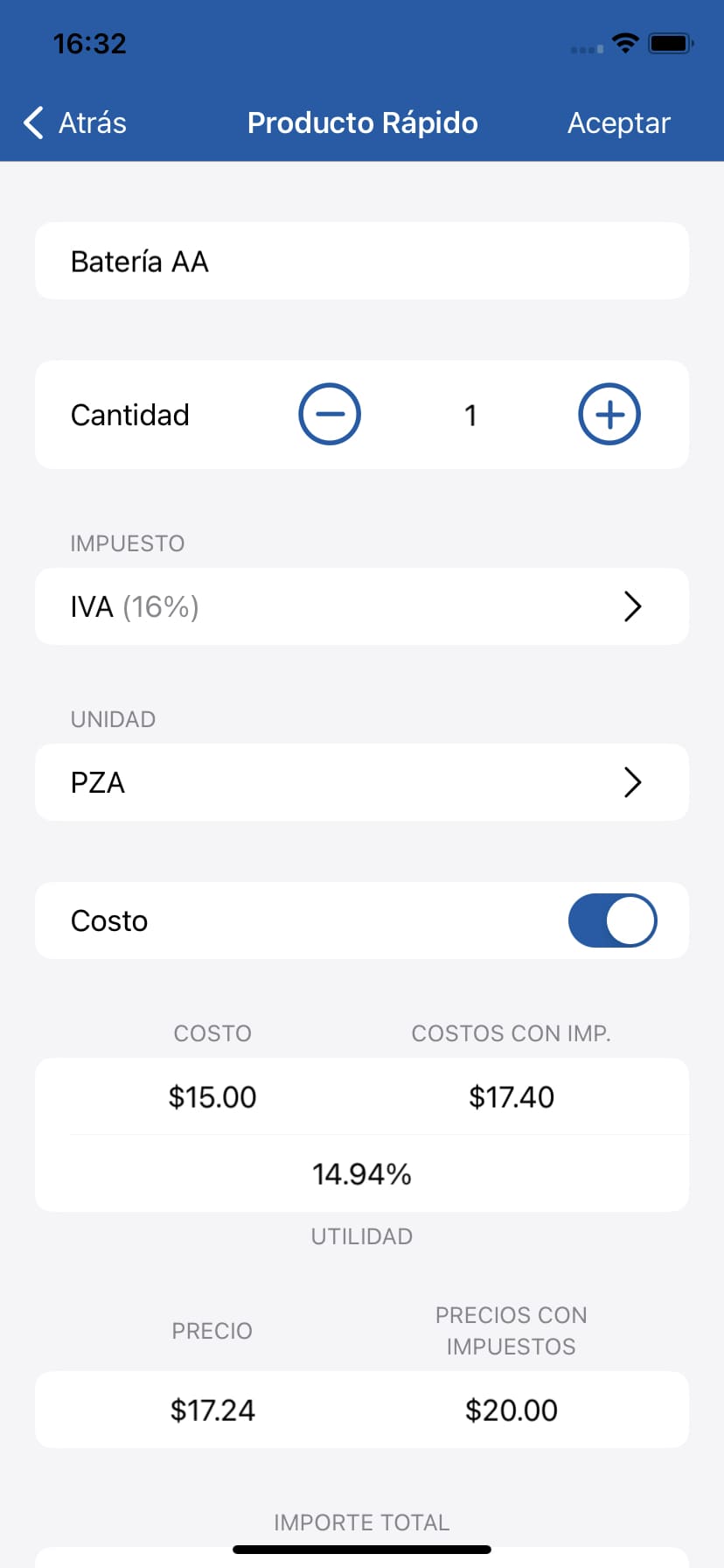Tap the chevron next to IVA (16%)
Viewport: 724px width, 1568px height.
tap(632, 606)
